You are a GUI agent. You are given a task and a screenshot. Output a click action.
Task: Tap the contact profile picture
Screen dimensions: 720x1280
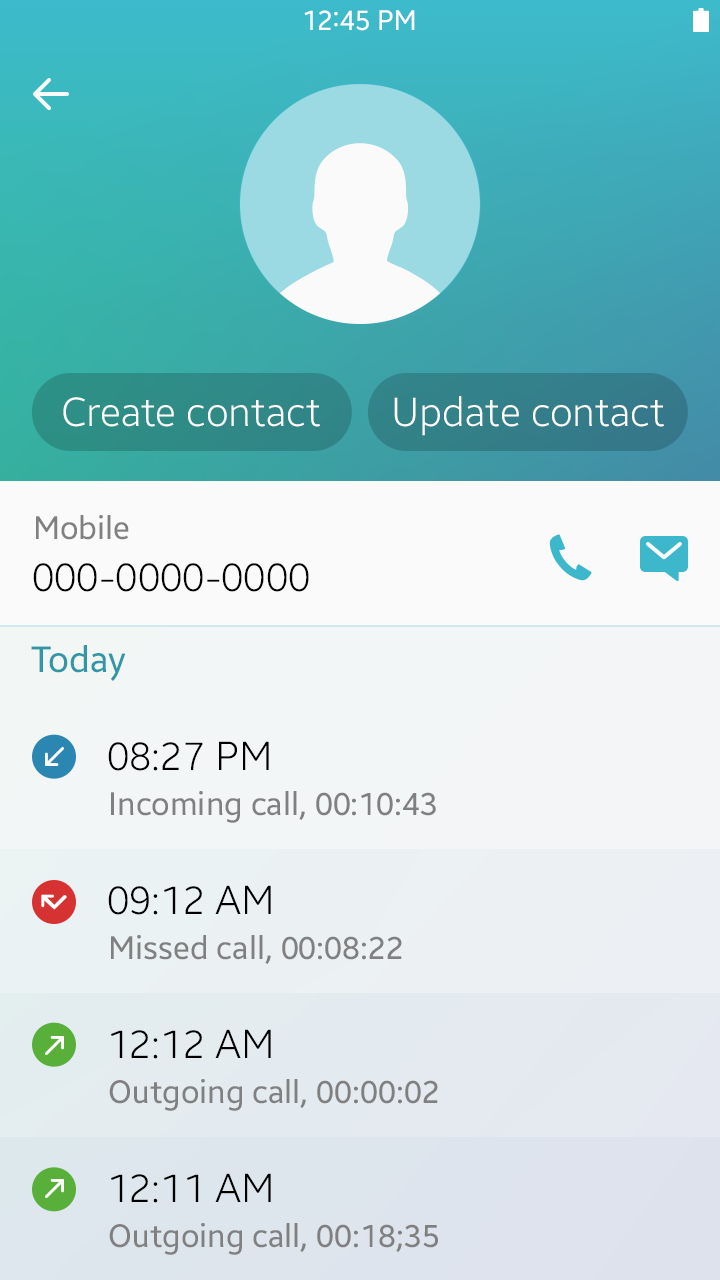pos(360,204)
